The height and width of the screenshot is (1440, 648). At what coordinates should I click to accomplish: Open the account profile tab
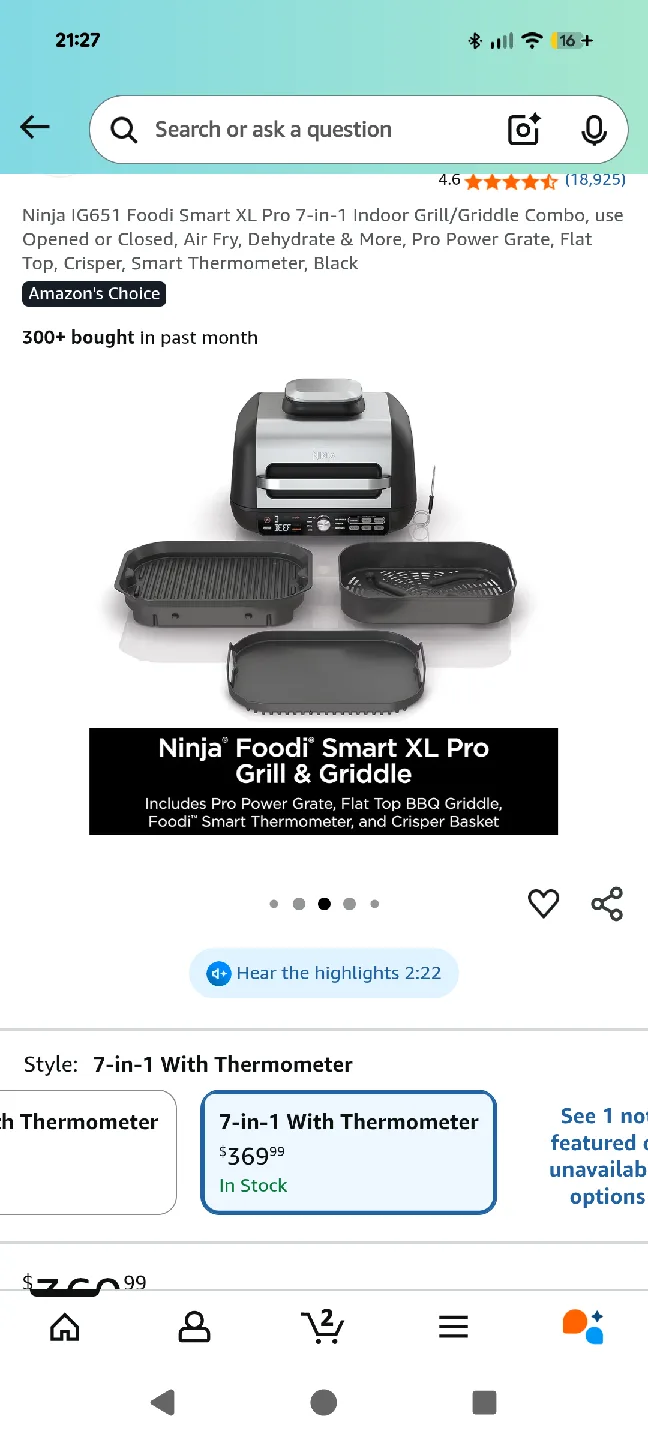(194, 1327)
